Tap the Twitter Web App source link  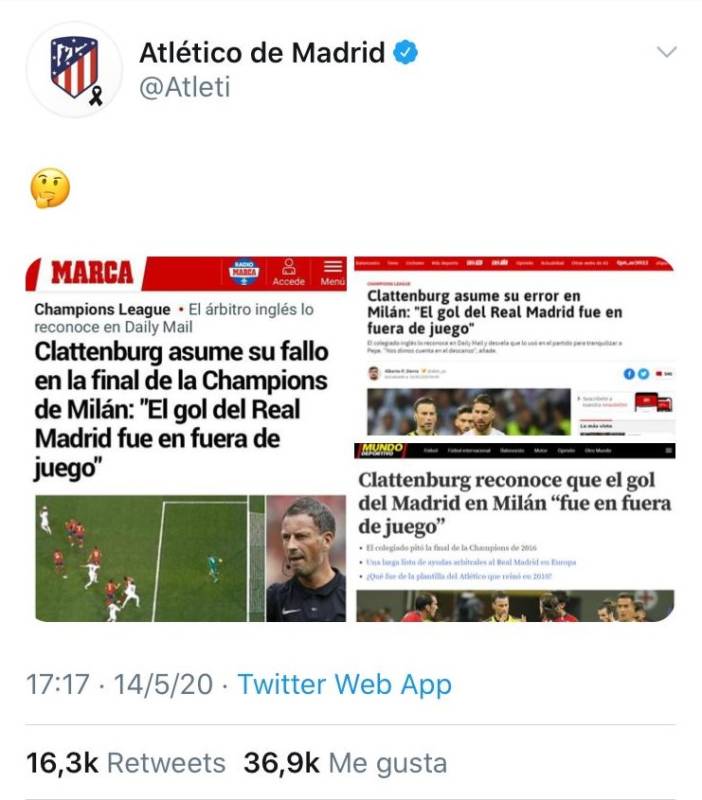(x=344, y=685)
